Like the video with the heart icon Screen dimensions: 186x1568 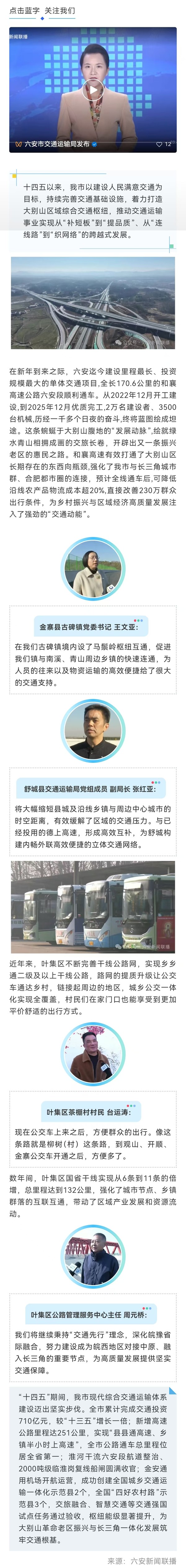[159, 144]
